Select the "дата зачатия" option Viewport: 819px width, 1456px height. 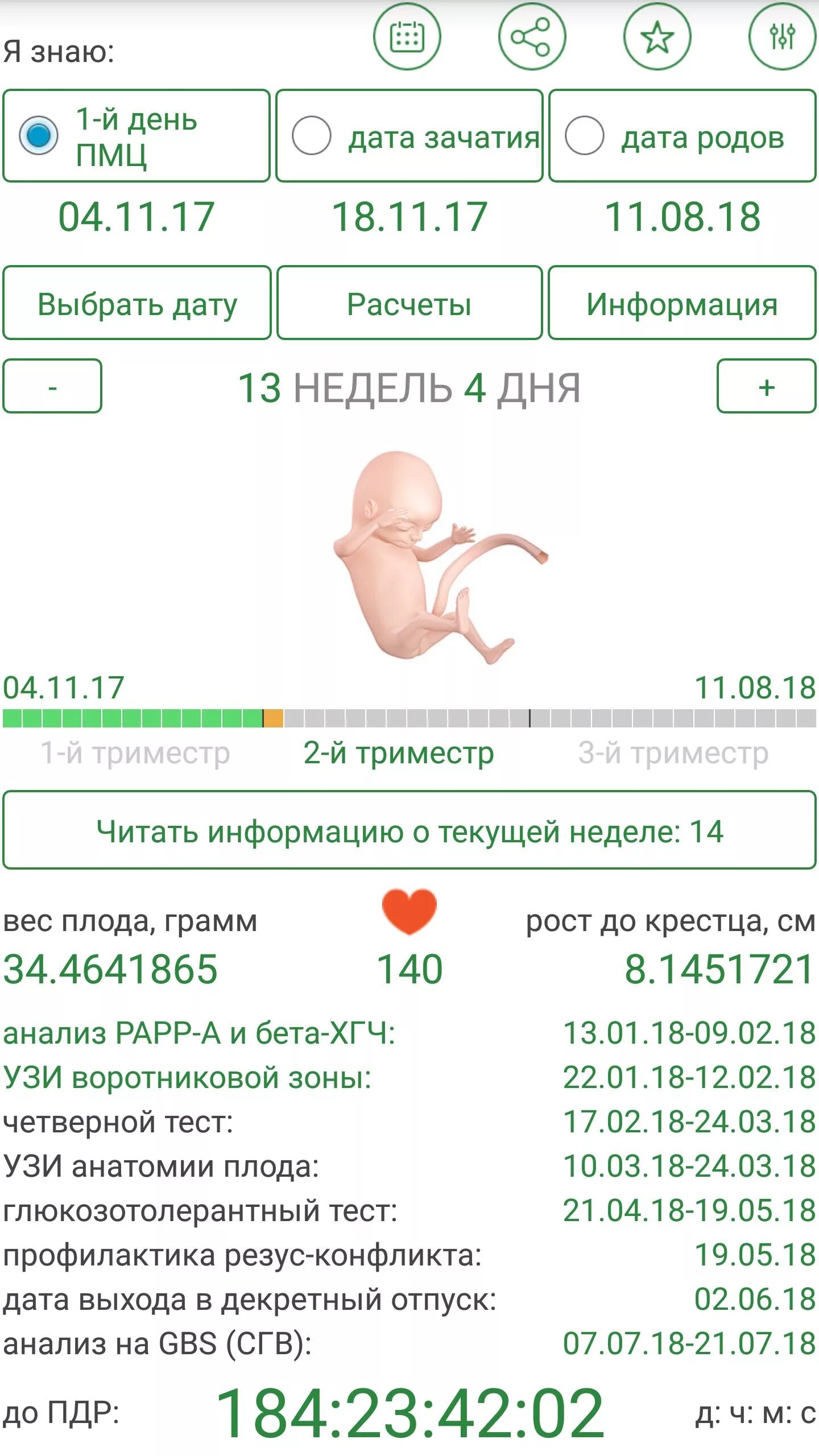409,136
